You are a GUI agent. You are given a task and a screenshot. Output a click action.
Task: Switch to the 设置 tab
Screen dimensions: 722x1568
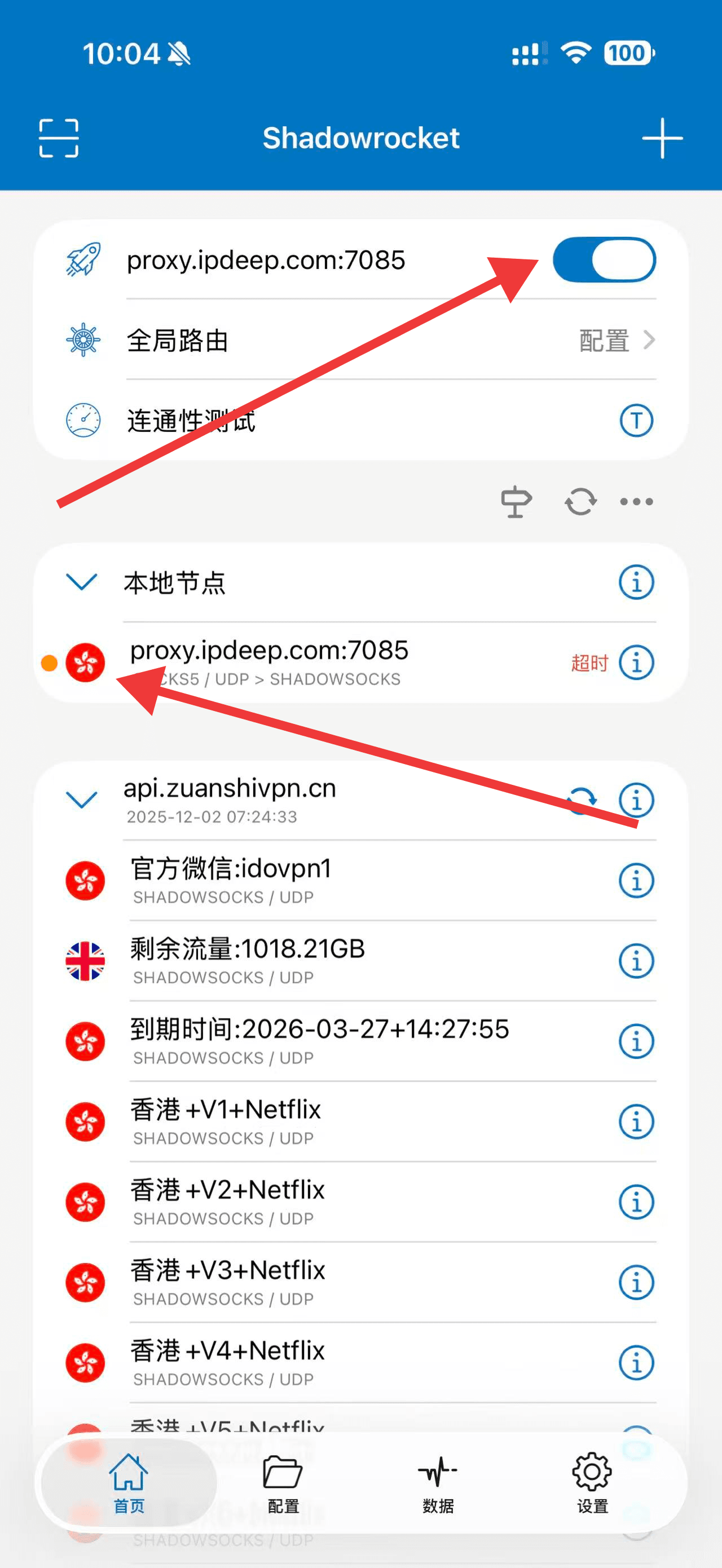[x=592, y=1484]
